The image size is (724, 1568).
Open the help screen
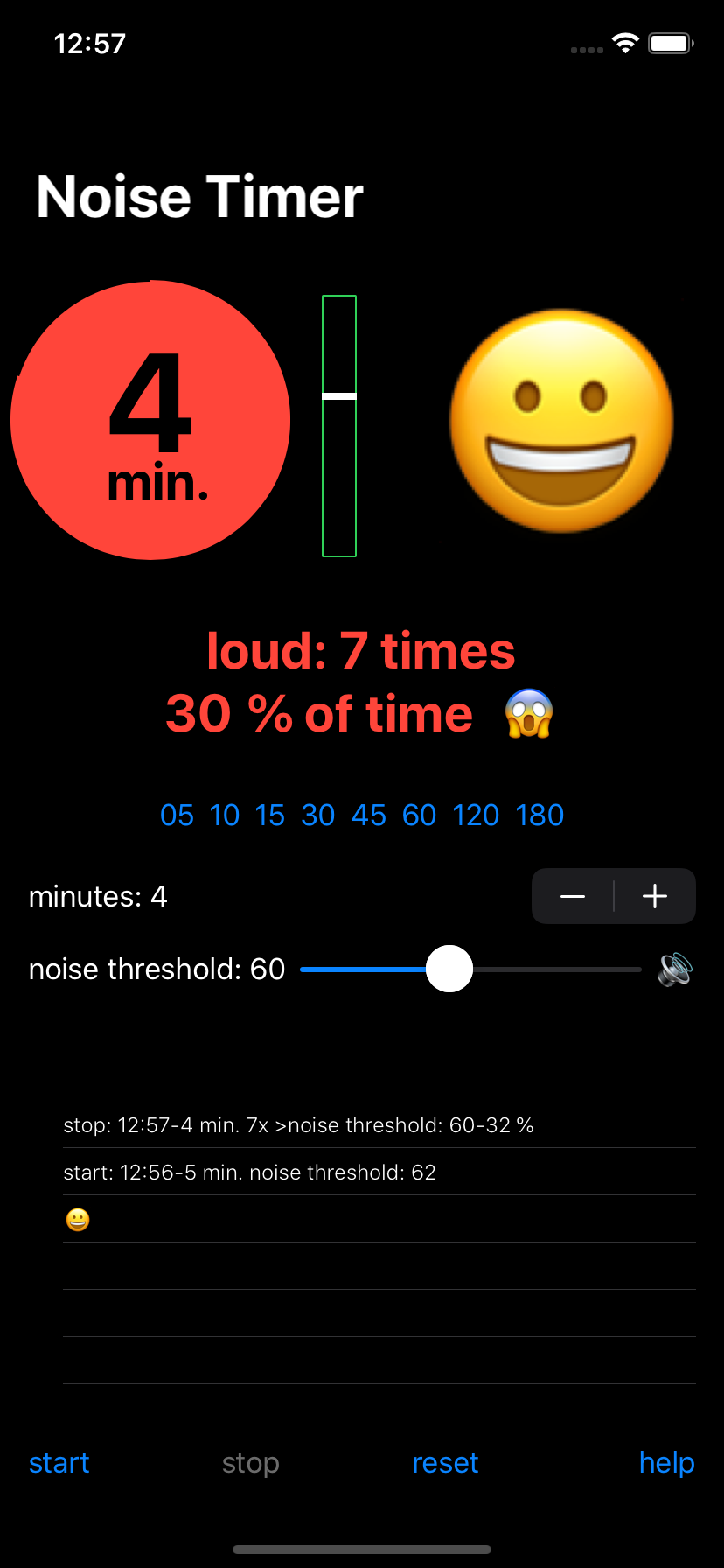[x=666, y=1462]
